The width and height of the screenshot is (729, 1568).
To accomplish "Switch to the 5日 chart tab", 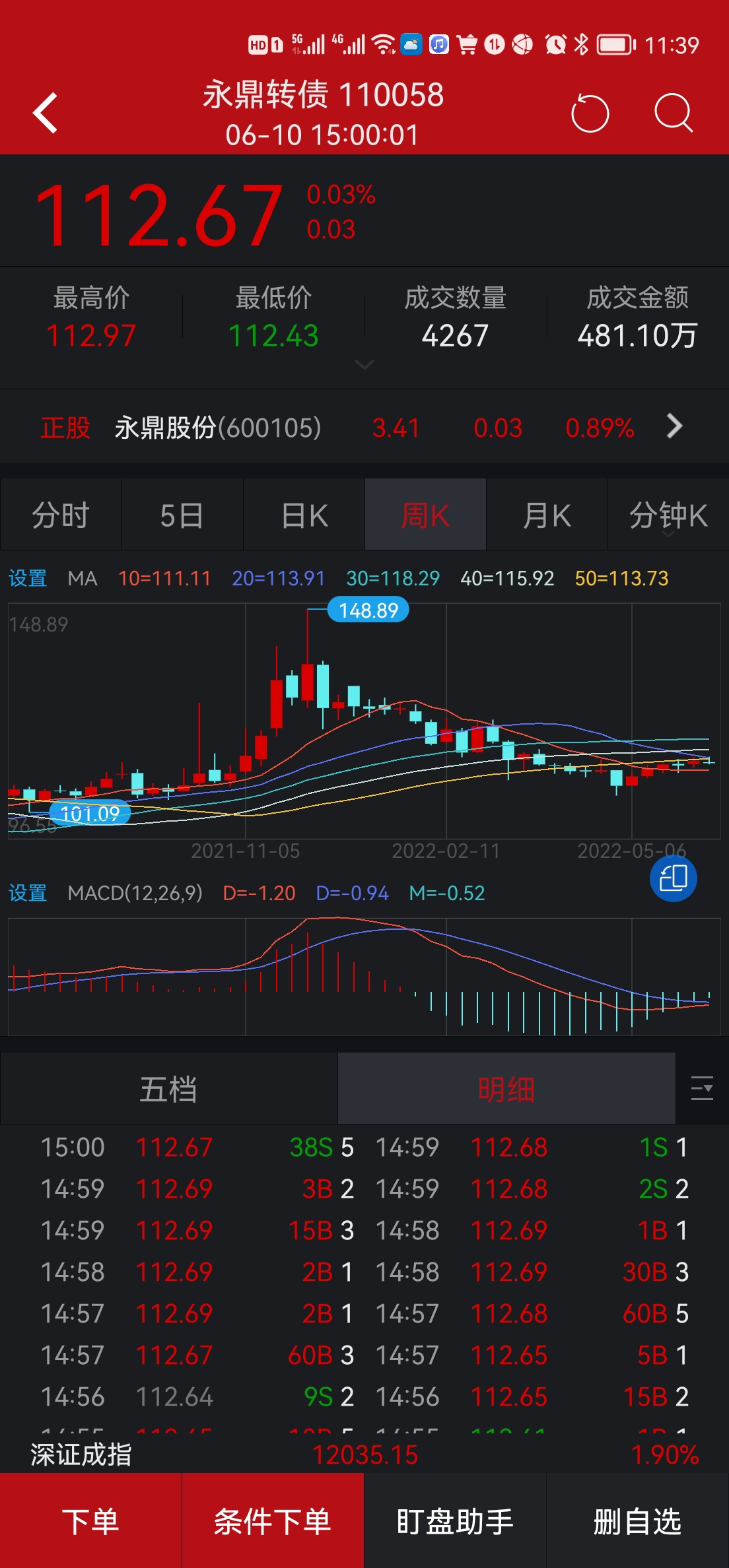I will click(x=182, y=515).
